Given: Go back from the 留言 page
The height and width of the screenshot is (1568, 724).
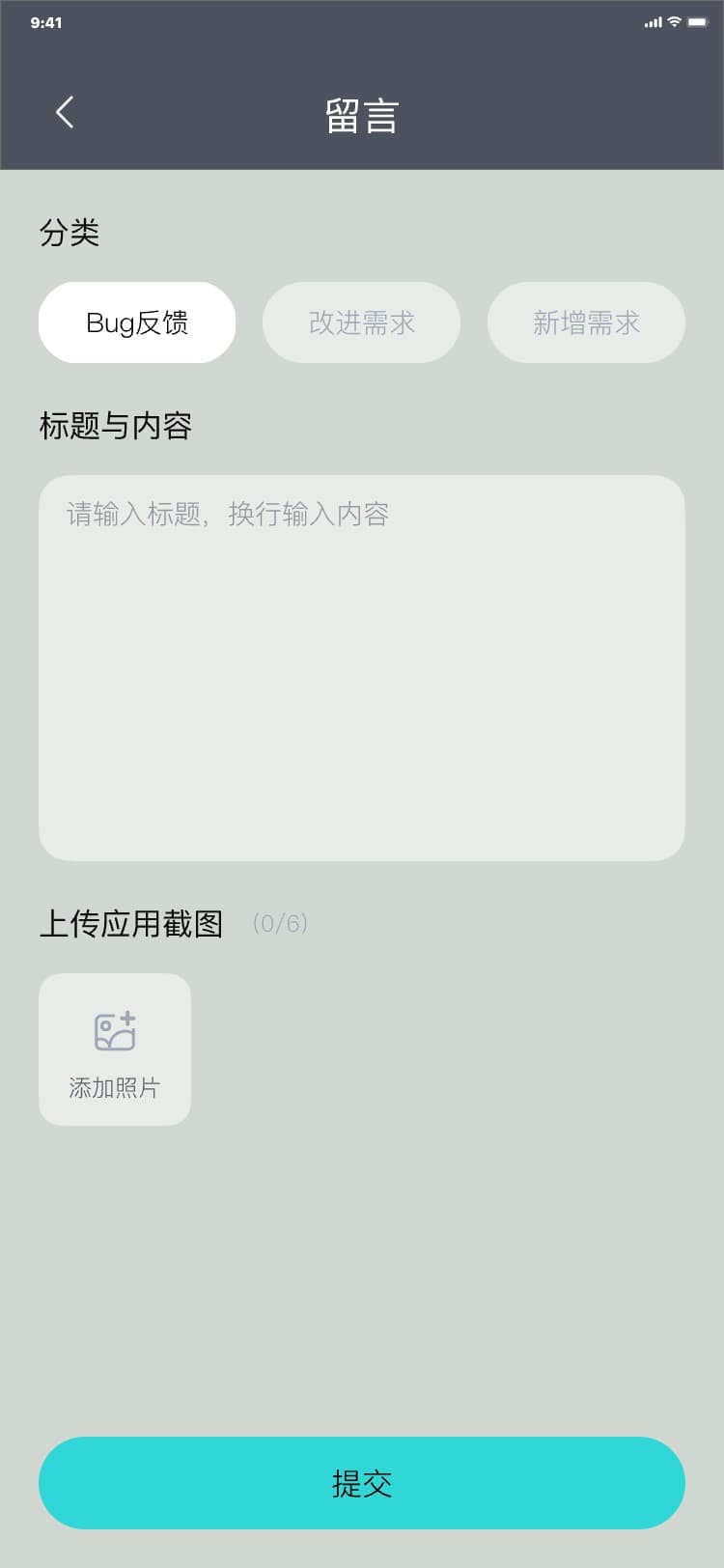Looking at the screenshot, I should click(65, 113).
